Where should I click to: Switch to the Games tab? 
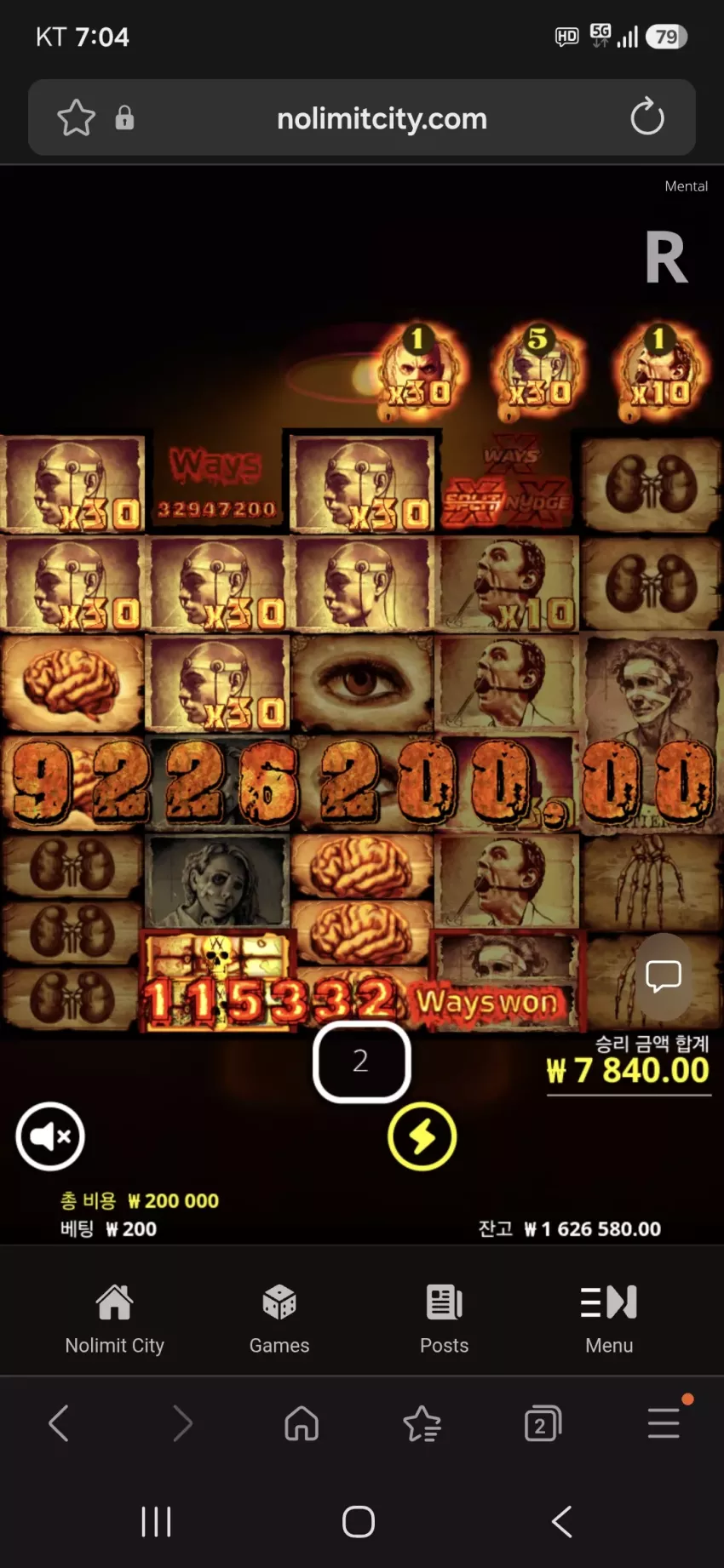point(279,1319)
